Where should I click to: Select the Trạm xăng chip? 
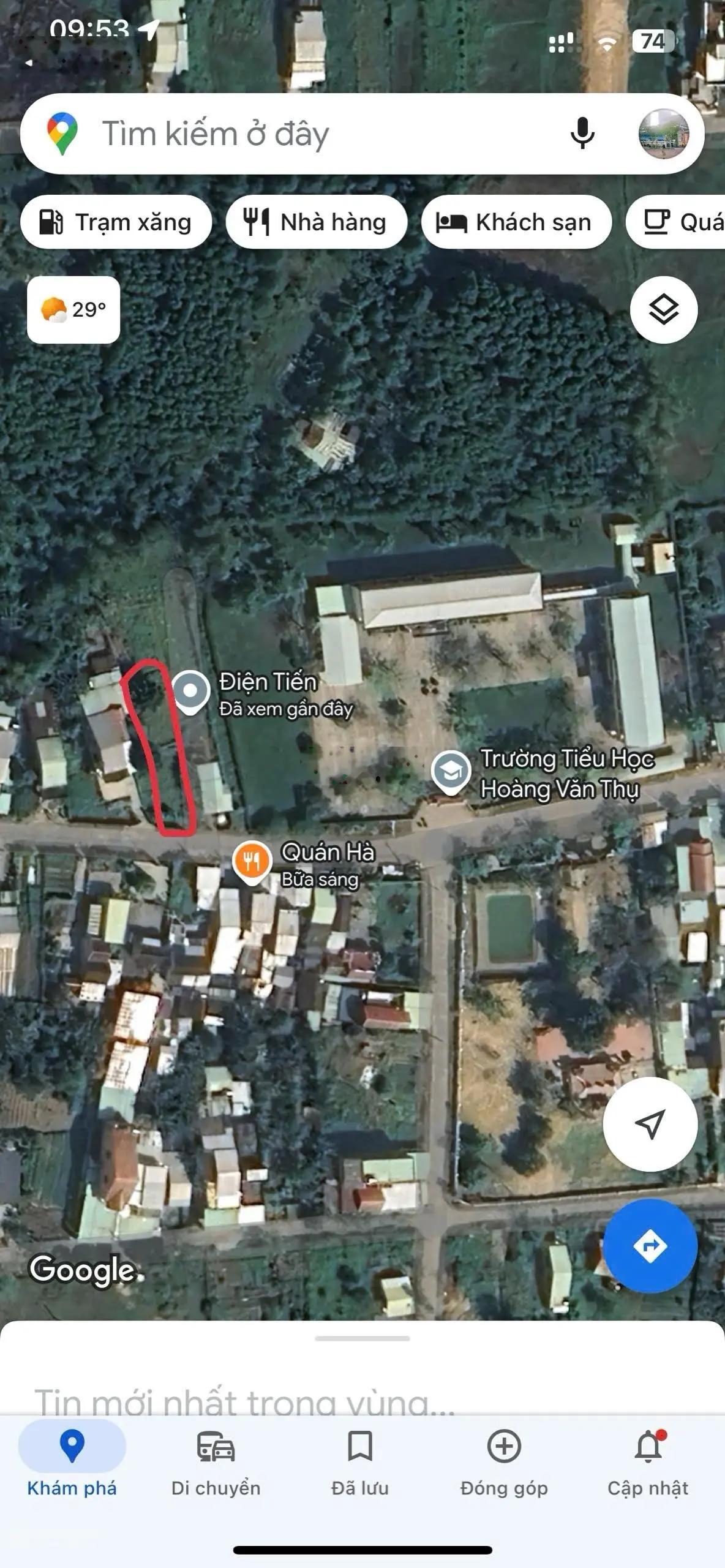pos(116,222)
